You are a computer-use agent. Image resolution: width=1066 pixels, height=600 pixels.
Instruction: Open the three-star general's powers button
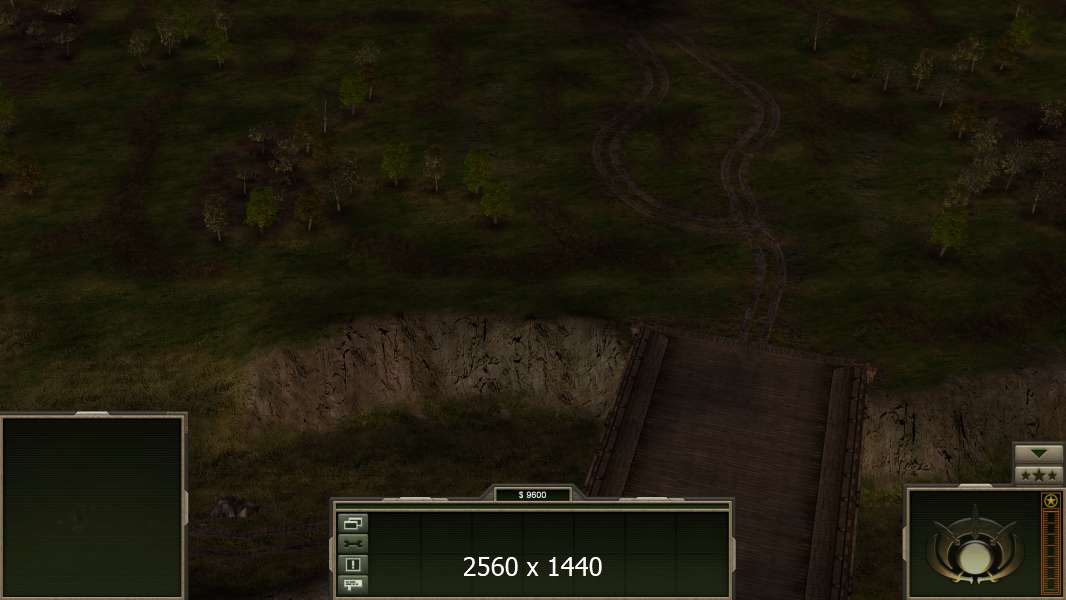[x=1039, y=475]
